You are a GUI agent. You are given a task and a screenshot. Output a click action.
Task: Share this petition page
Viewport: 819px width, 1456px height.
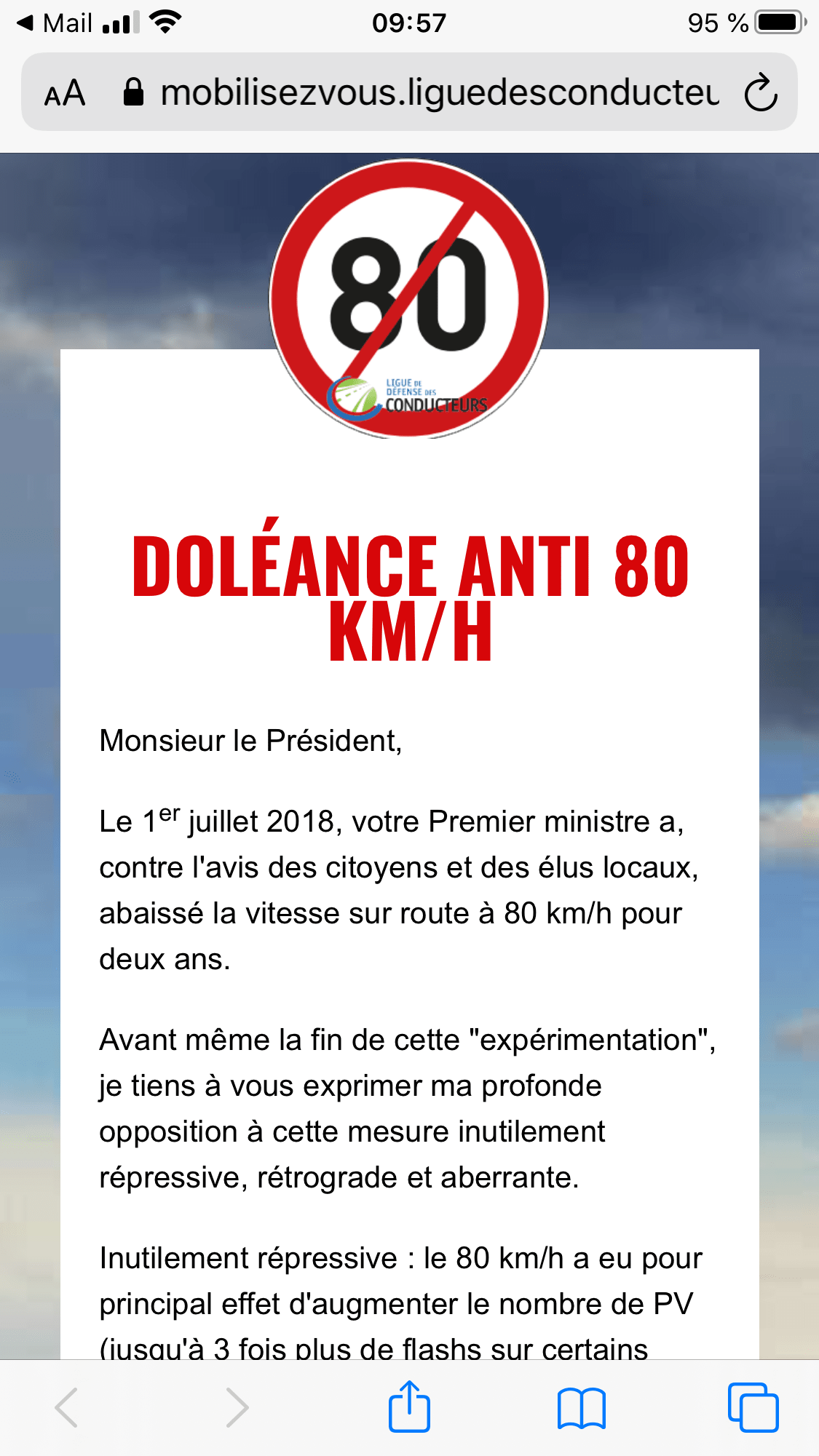click(409, 1406)
